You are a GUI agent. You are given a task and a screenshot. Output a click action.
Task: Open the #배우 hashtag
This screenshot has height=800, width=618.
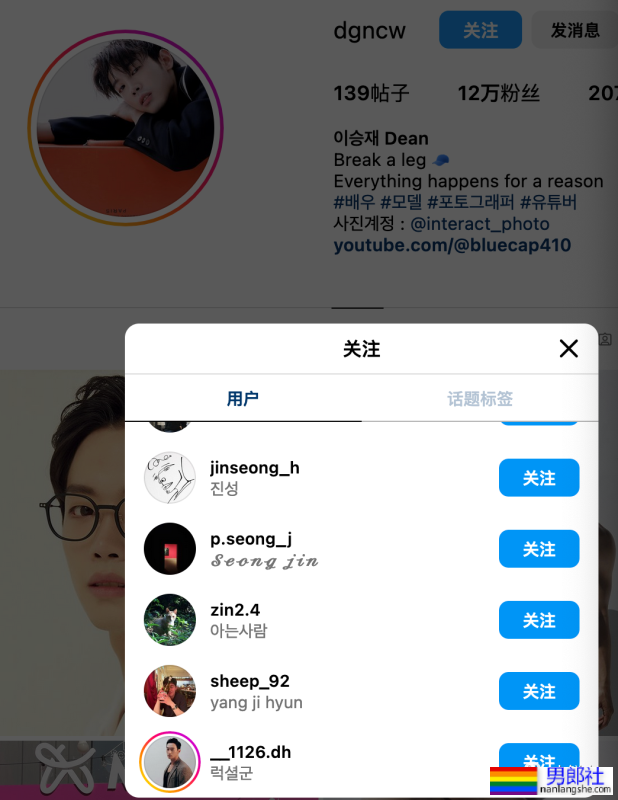[354, 203]
